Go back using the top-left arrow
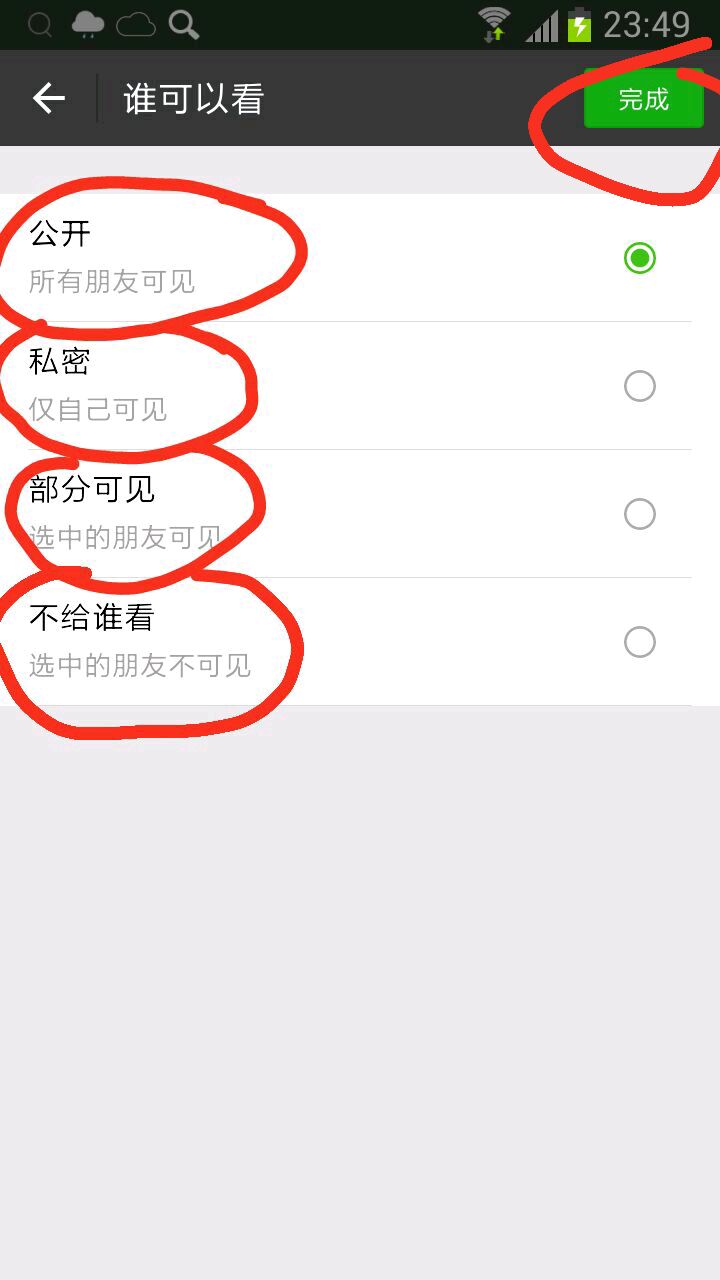Image resolution: width=720 pixels, height=1280 pixels. tap(48, 98)
